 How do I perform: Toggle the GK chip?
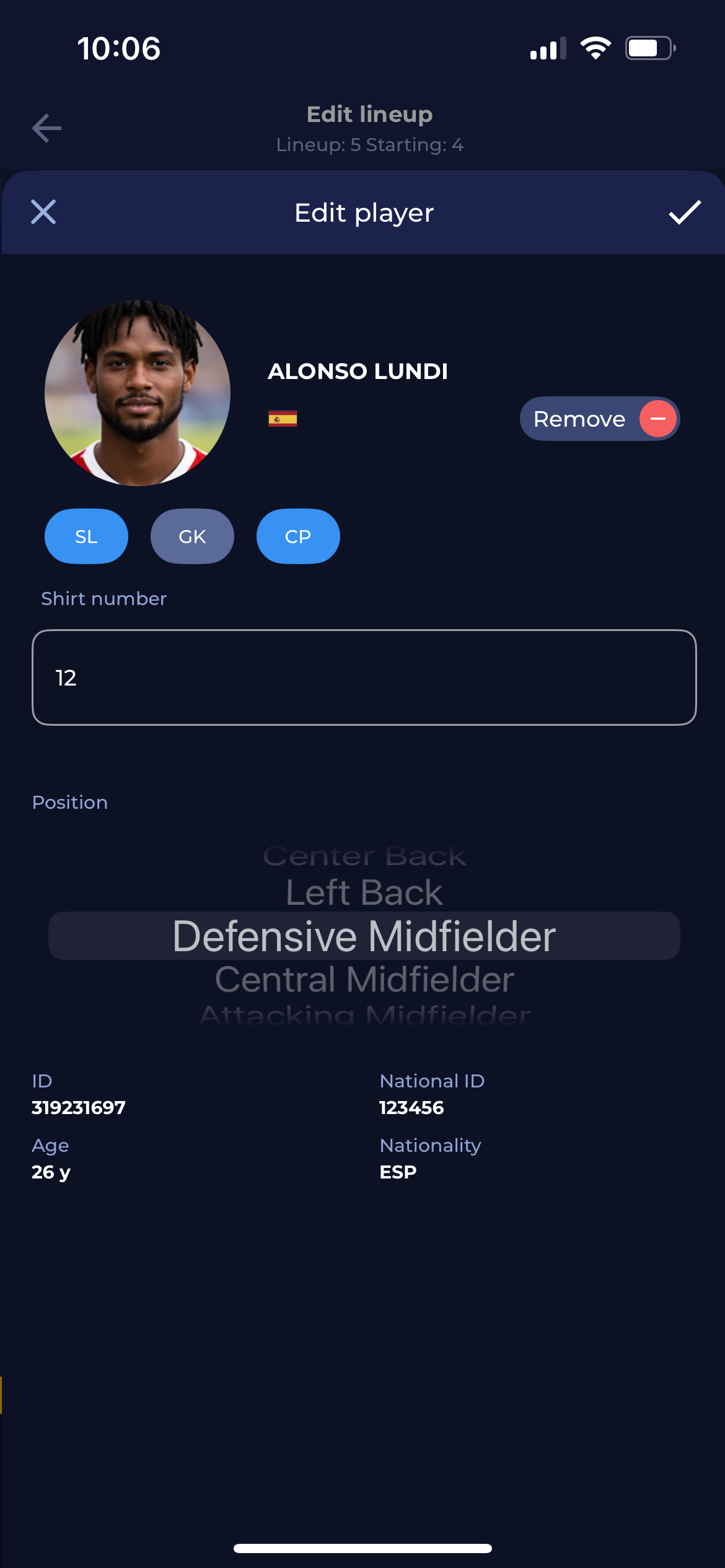192,536
